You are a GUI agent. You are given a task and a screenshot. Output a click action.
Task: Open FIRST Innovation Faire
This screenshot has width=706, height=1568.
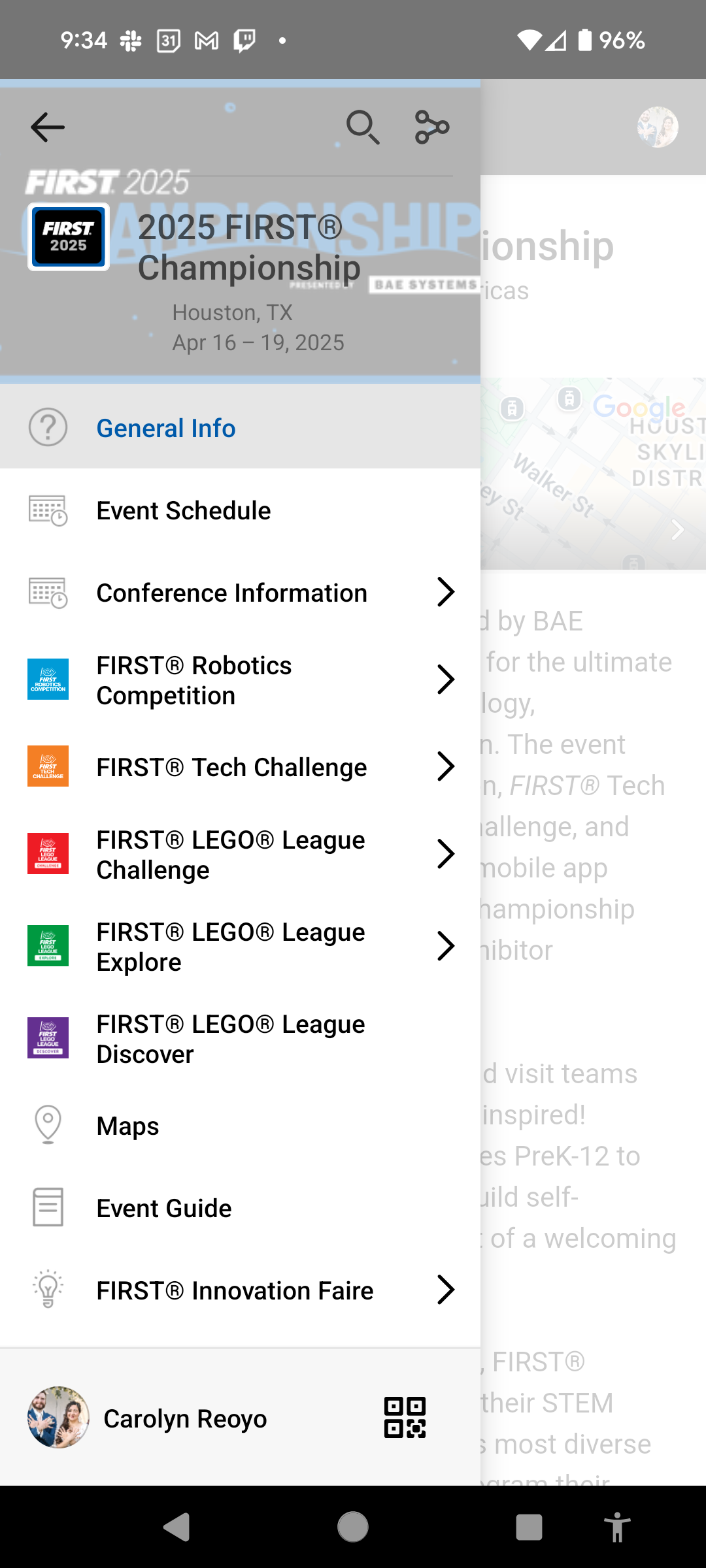point(240,1290)
